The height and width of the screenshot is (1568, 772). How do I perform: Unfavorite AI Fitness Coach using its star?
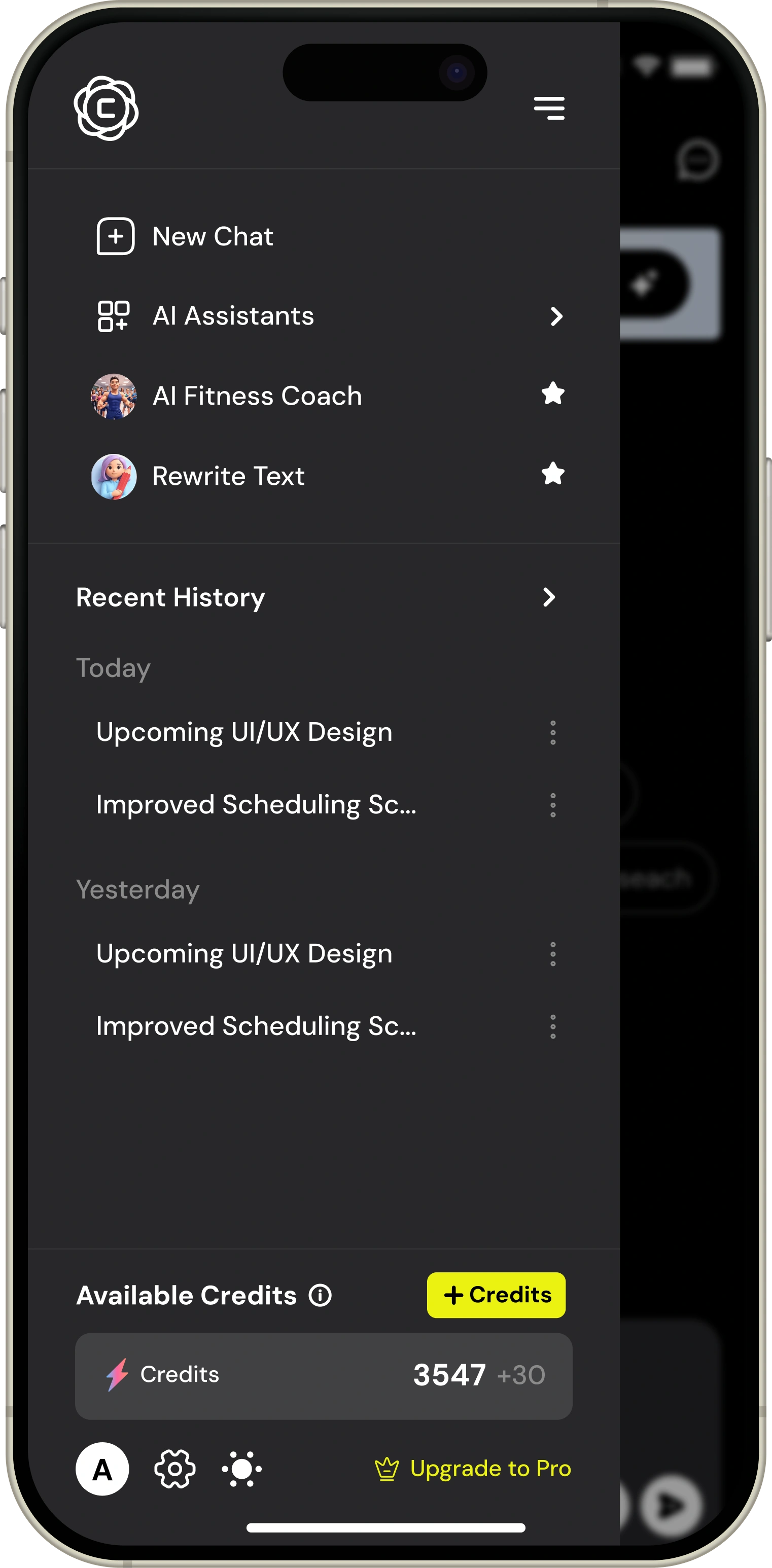tap(553, 394)
